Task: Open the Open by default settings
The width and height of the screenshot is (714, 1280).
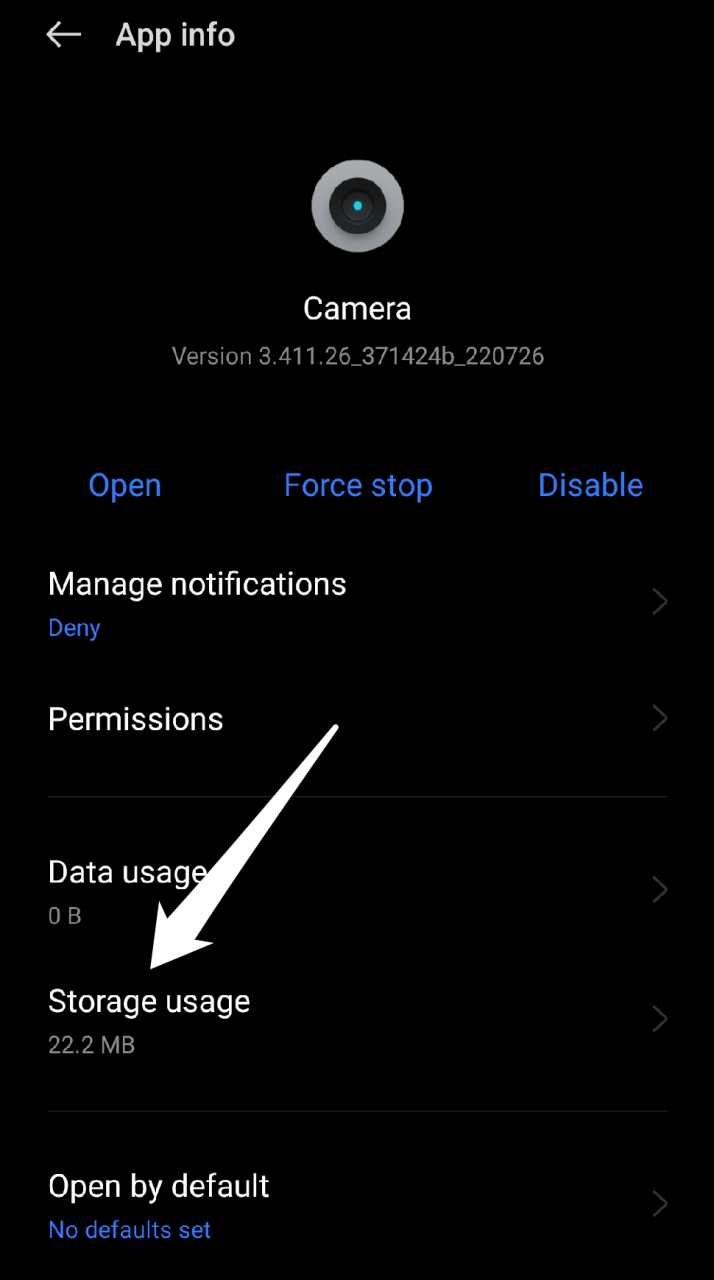Action: point(356,1203)
